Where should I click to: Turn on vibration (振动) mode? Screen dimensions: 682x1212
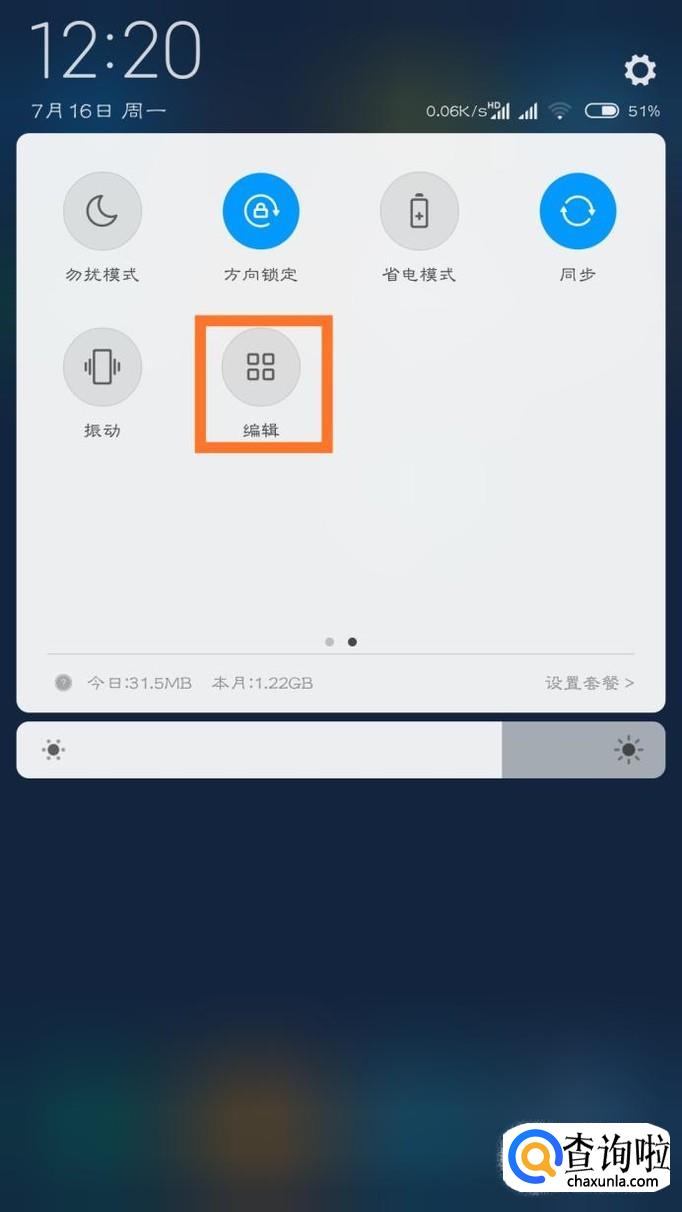[102, 367]
